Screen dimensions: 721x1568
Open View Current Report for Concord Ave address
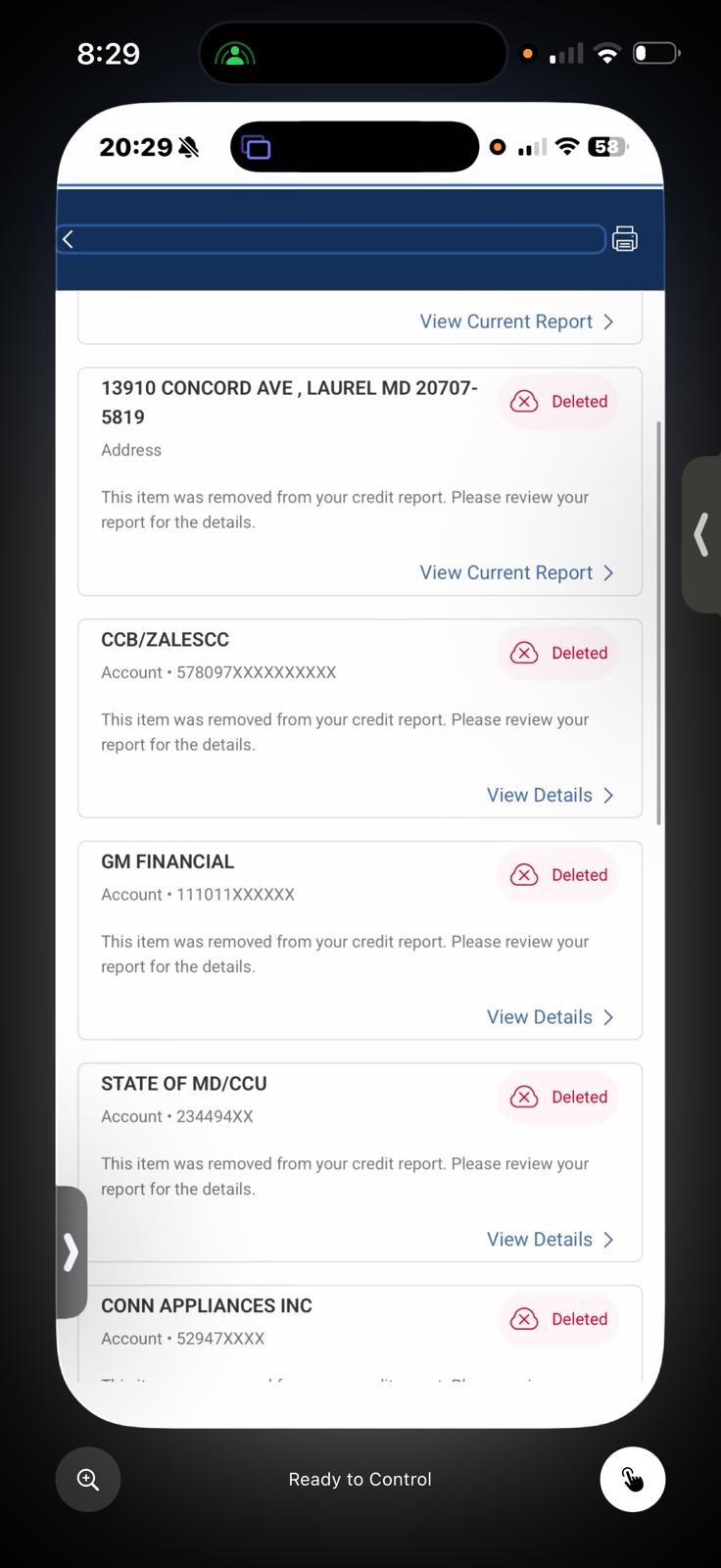516,572
